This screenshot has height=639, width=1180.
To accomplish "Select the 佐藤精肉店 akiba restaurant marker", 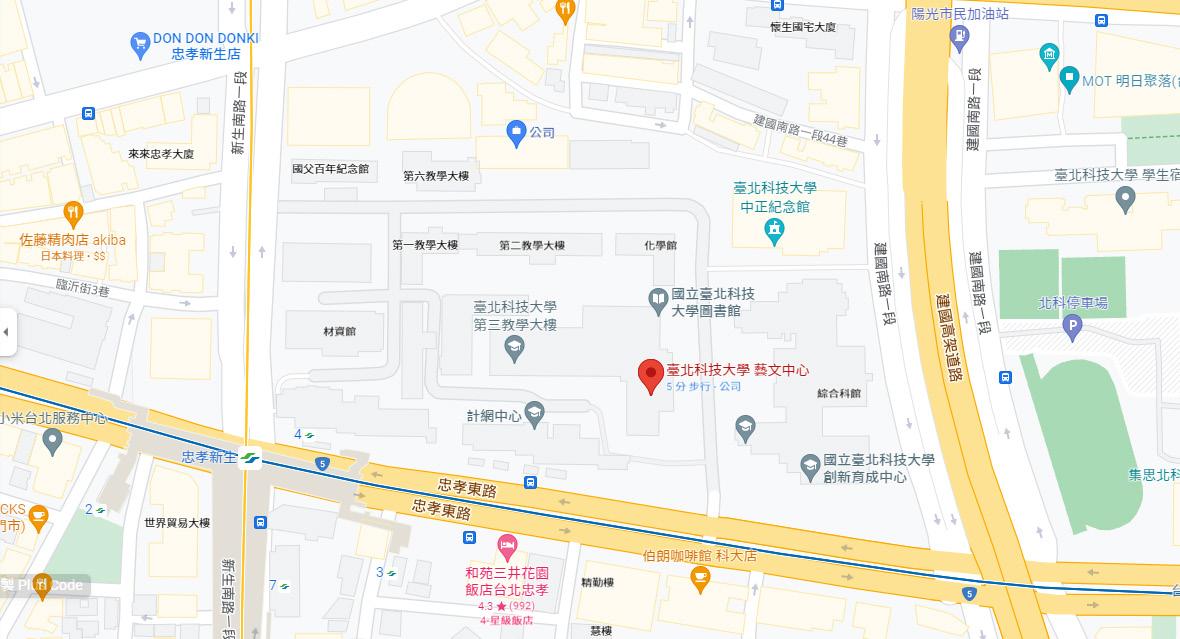I will (x=72, y=213).
